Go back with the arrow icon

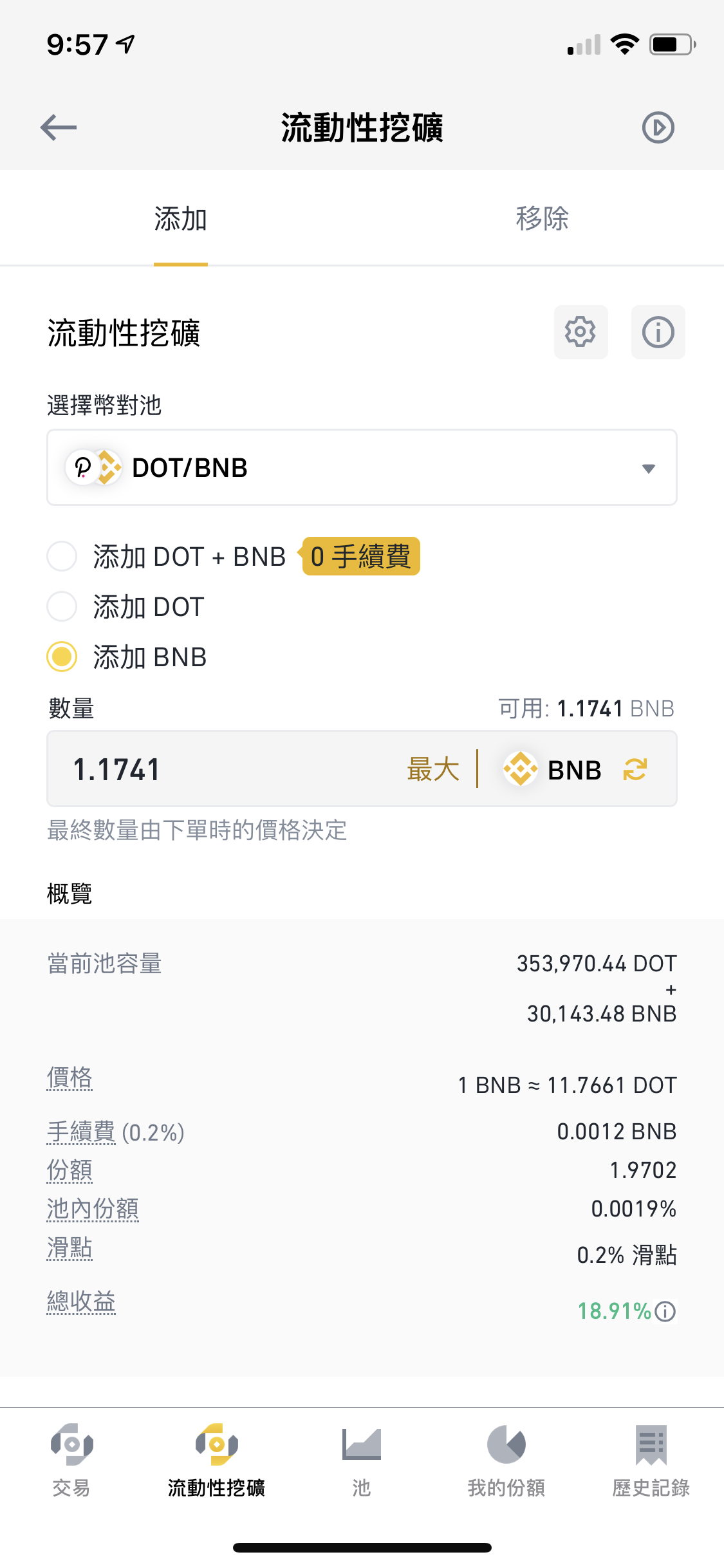click(59, 127)
